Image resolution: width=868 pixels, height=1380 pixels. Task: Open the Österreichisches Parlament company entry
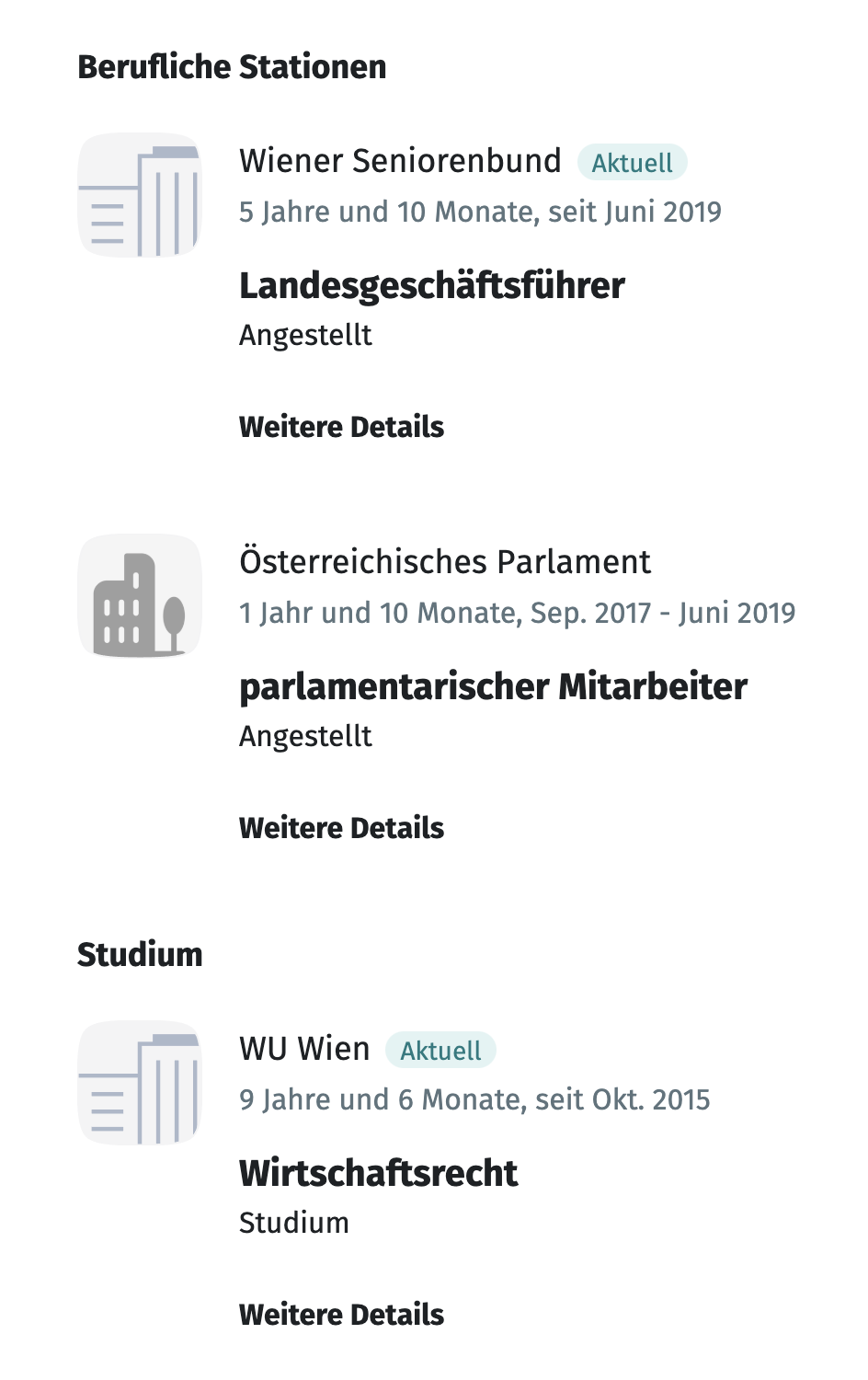pos(444,562)
